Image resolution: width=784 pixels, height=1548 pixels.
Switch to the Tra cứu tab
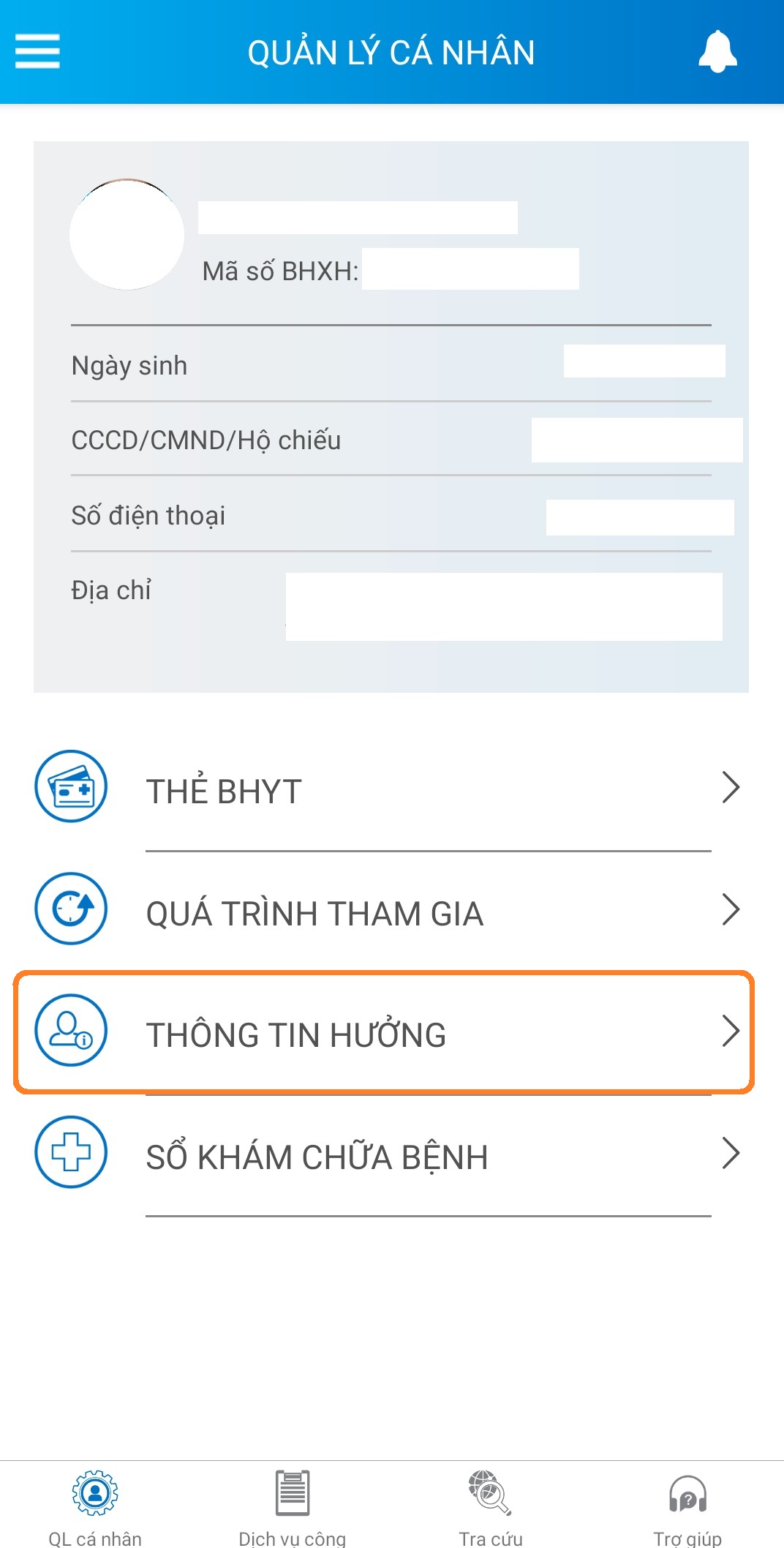pos(489,1507)
